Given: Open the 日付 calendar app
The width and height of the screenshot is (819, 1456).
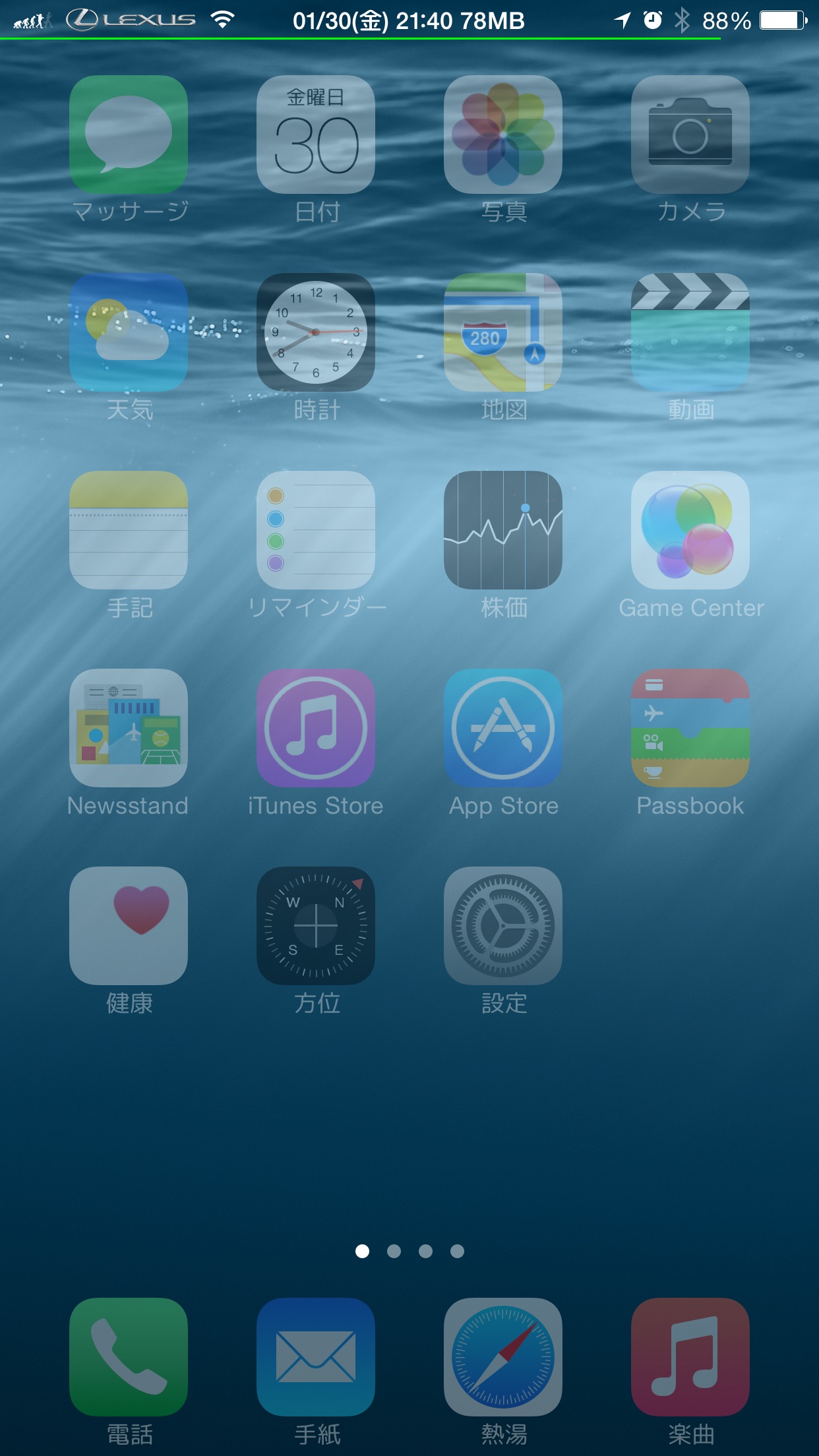Looking at the screenshot, I should pyautogui.click(x=316, y=135).
